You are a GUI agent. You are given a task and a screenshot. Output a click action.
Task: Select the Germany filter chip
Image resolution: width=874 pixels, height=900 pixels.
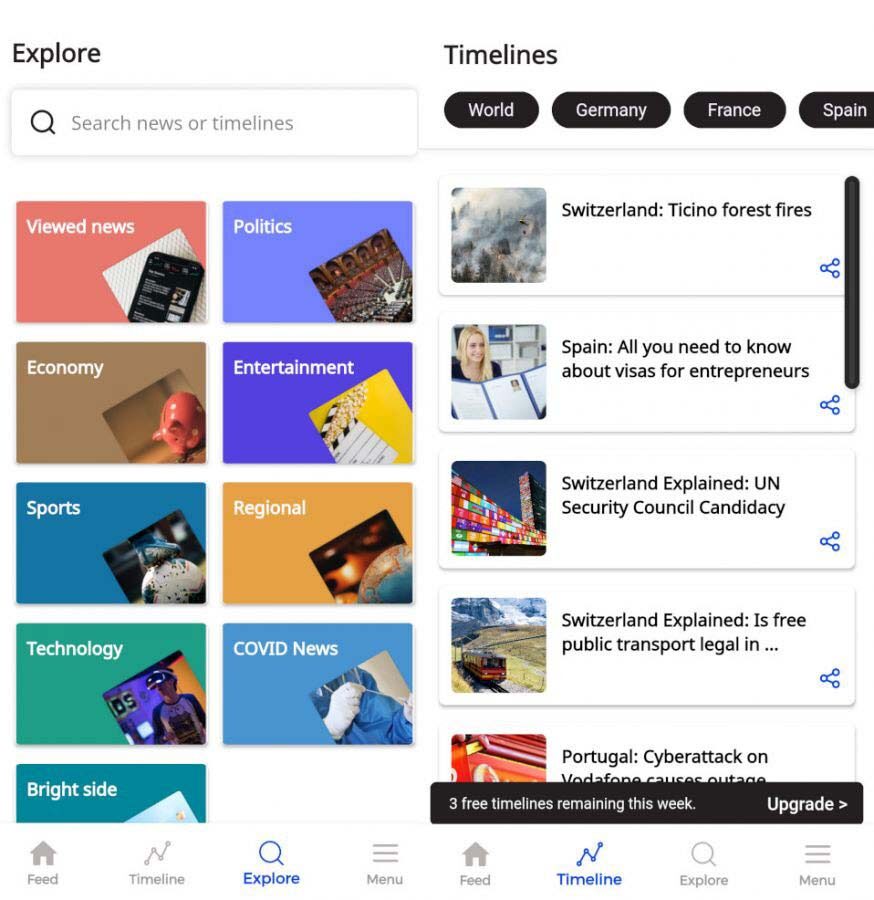[x=611, y=110]
